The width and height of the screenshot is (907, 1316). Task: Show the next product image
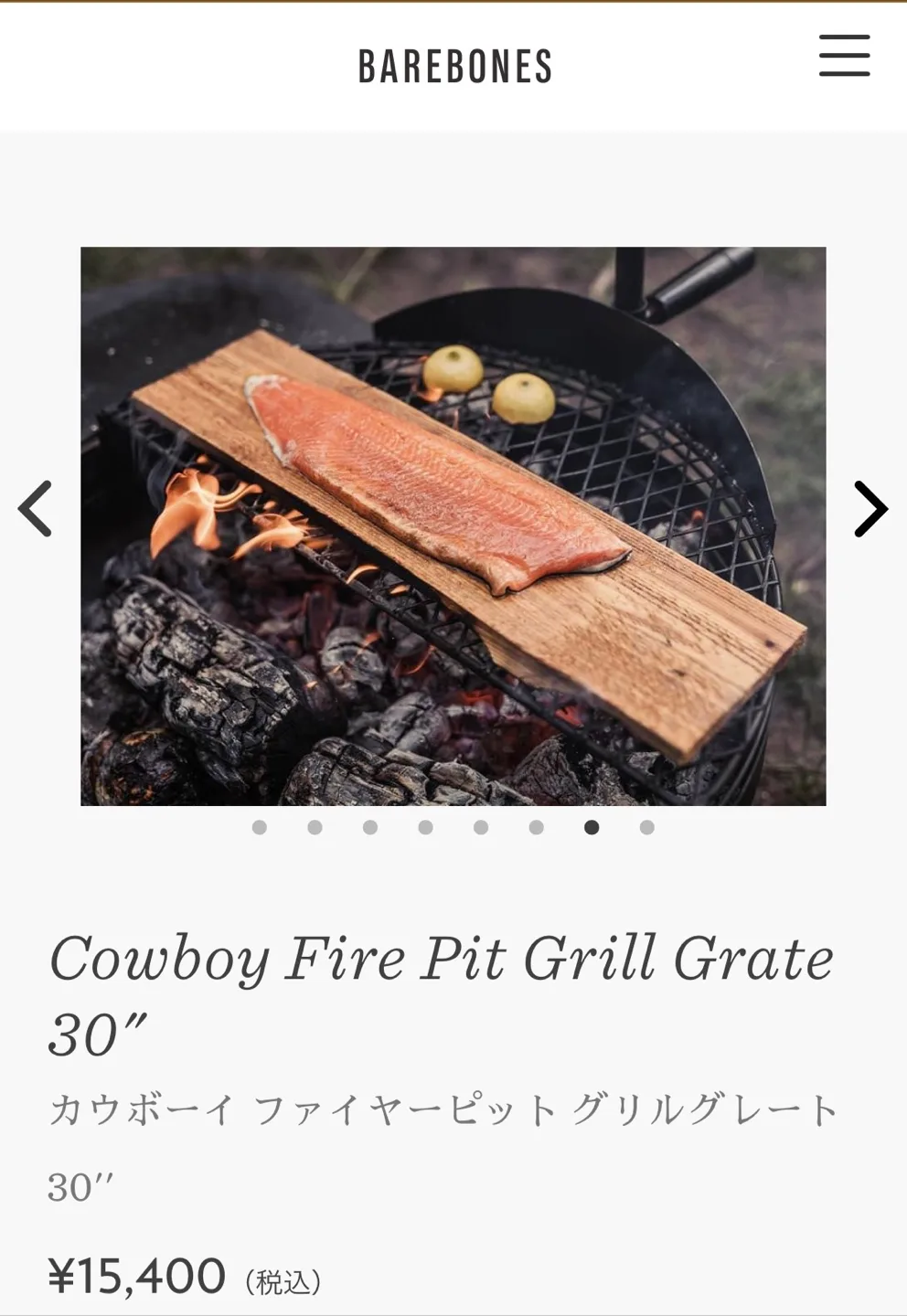[x=870, y=508]
